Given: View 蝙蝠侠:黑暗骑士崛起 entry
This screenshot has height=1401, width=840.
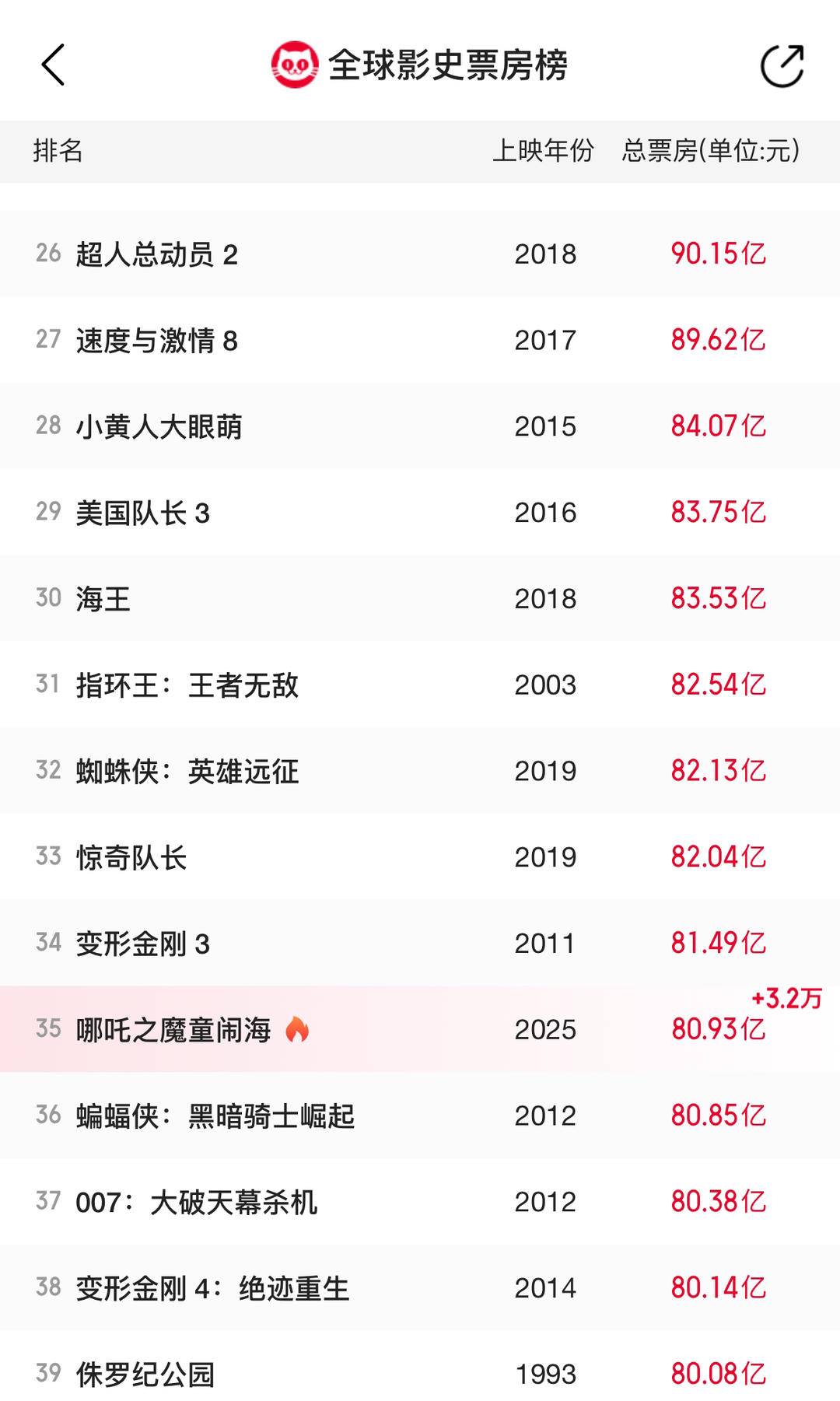Looking at the screenshot, I should (420, 1116).
